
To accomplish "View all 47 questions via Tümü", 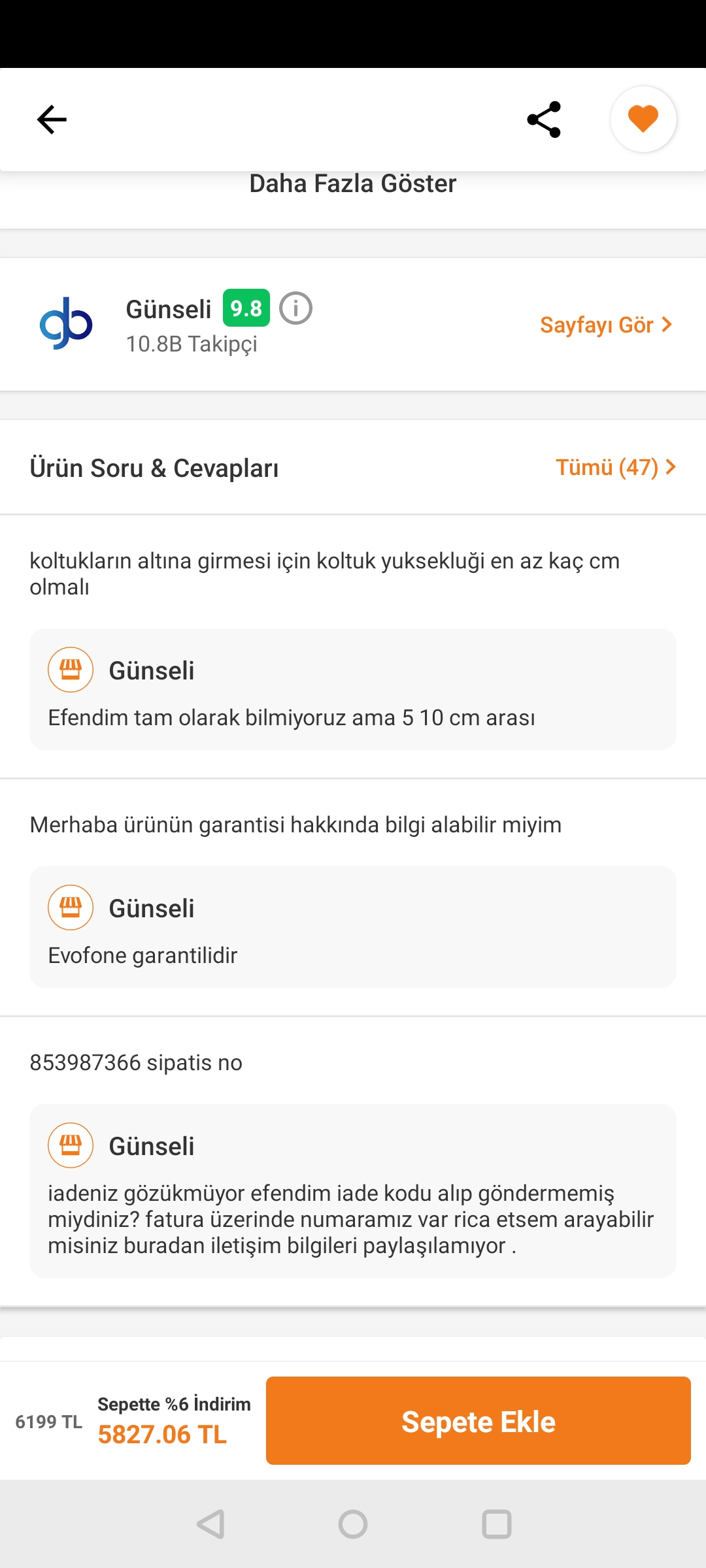I will click(x=616, y=467).
